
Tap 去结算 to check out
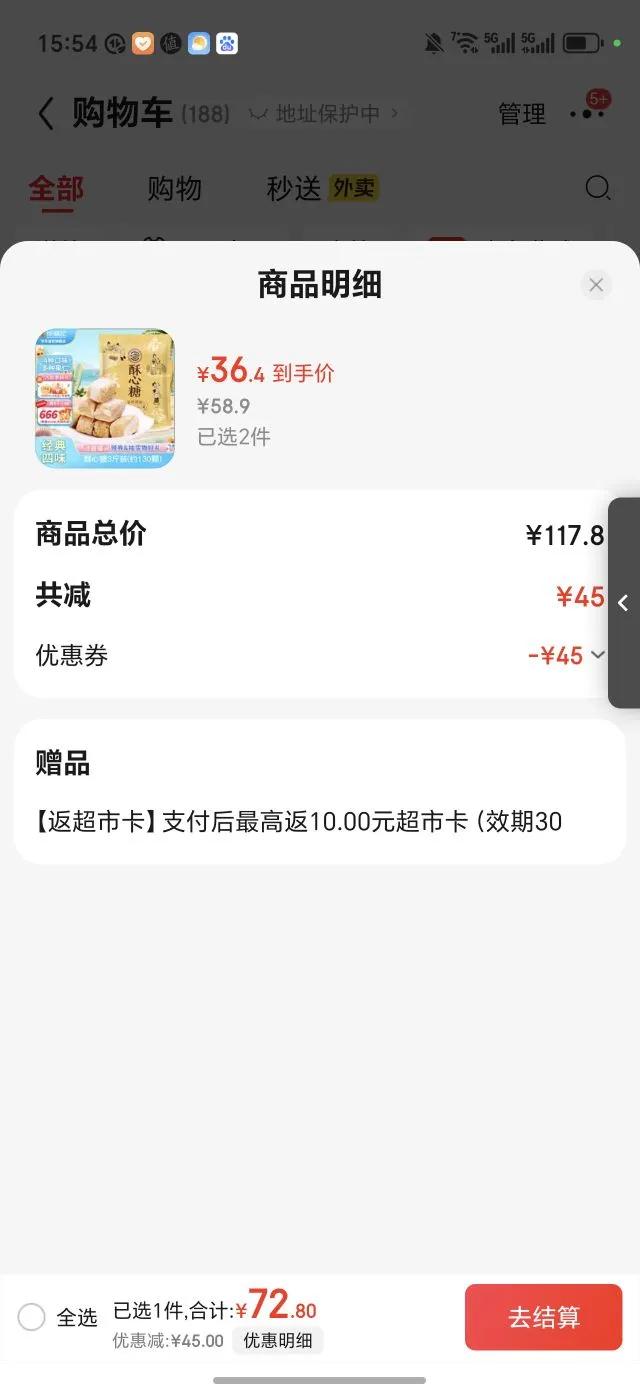543,1317
